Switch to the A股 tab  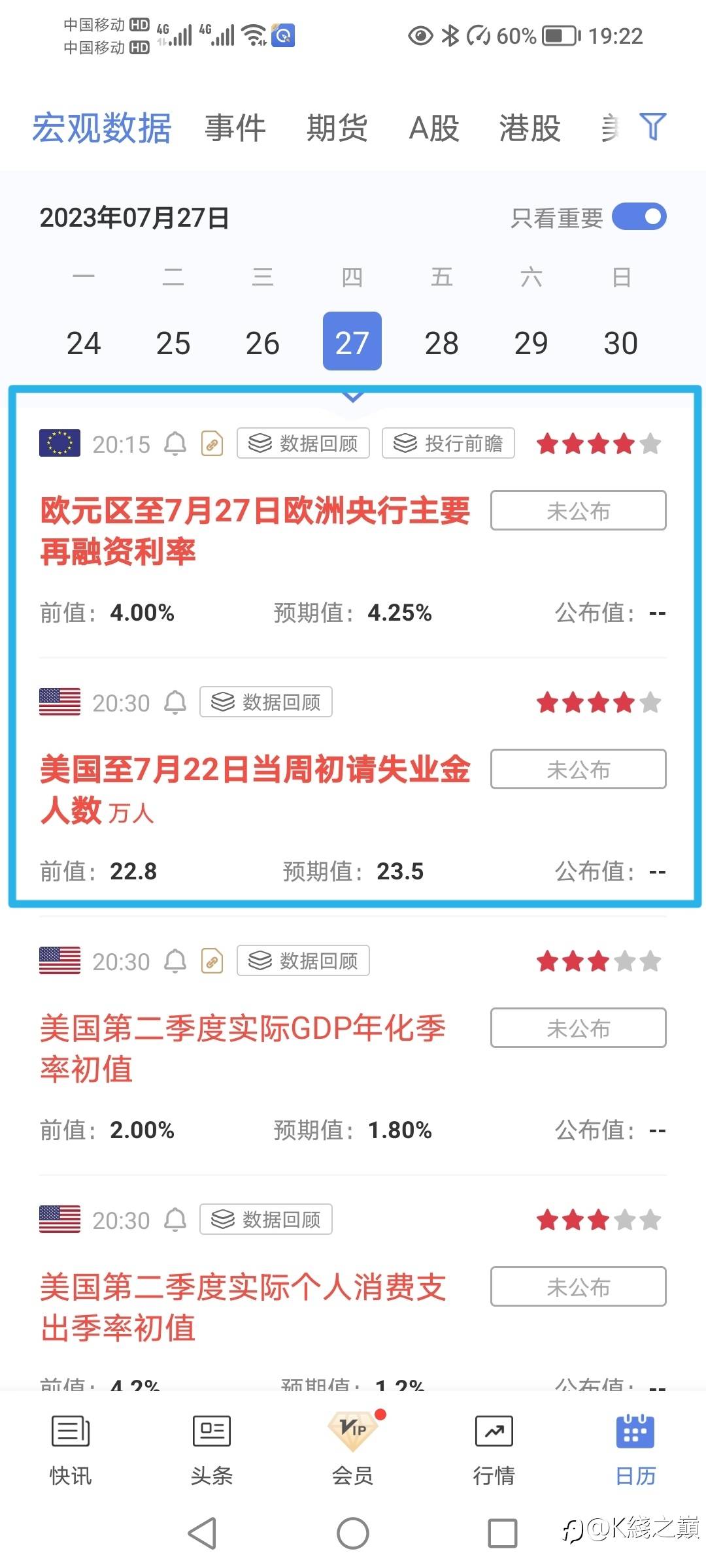pos(434,127)
